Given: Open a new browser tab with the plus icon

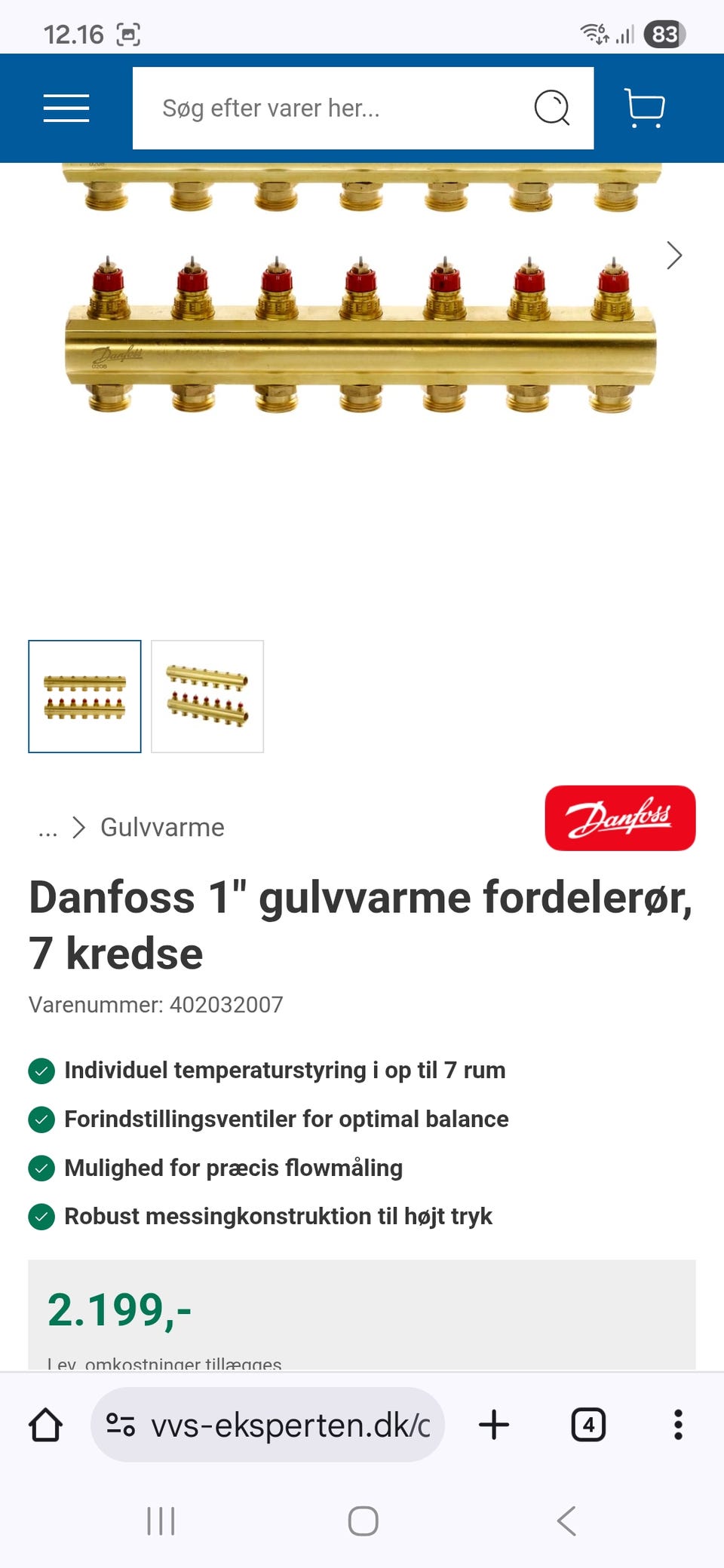Looking at the screenshot, I should 494,1425.
